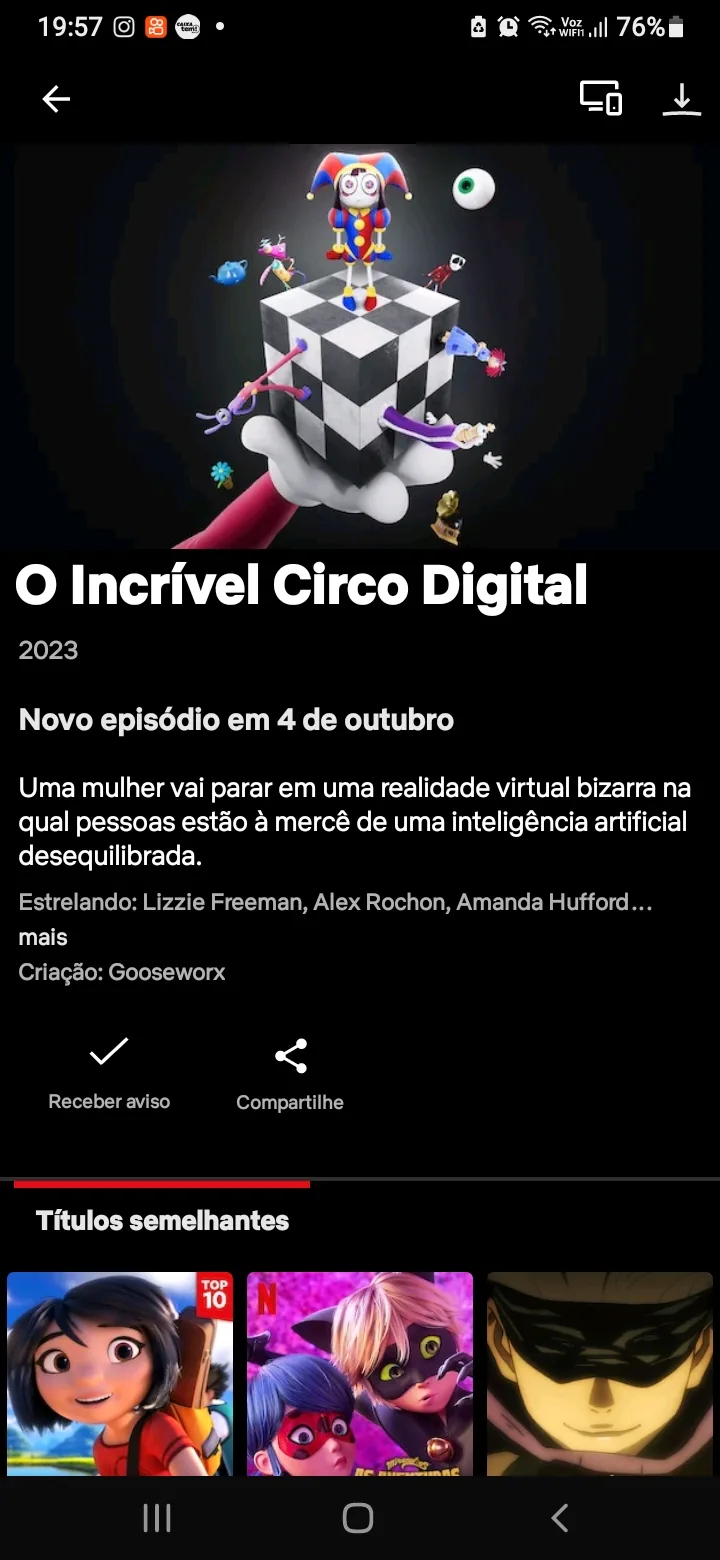Open the Ladybug and Cat Noir title

coord(360,1374)
